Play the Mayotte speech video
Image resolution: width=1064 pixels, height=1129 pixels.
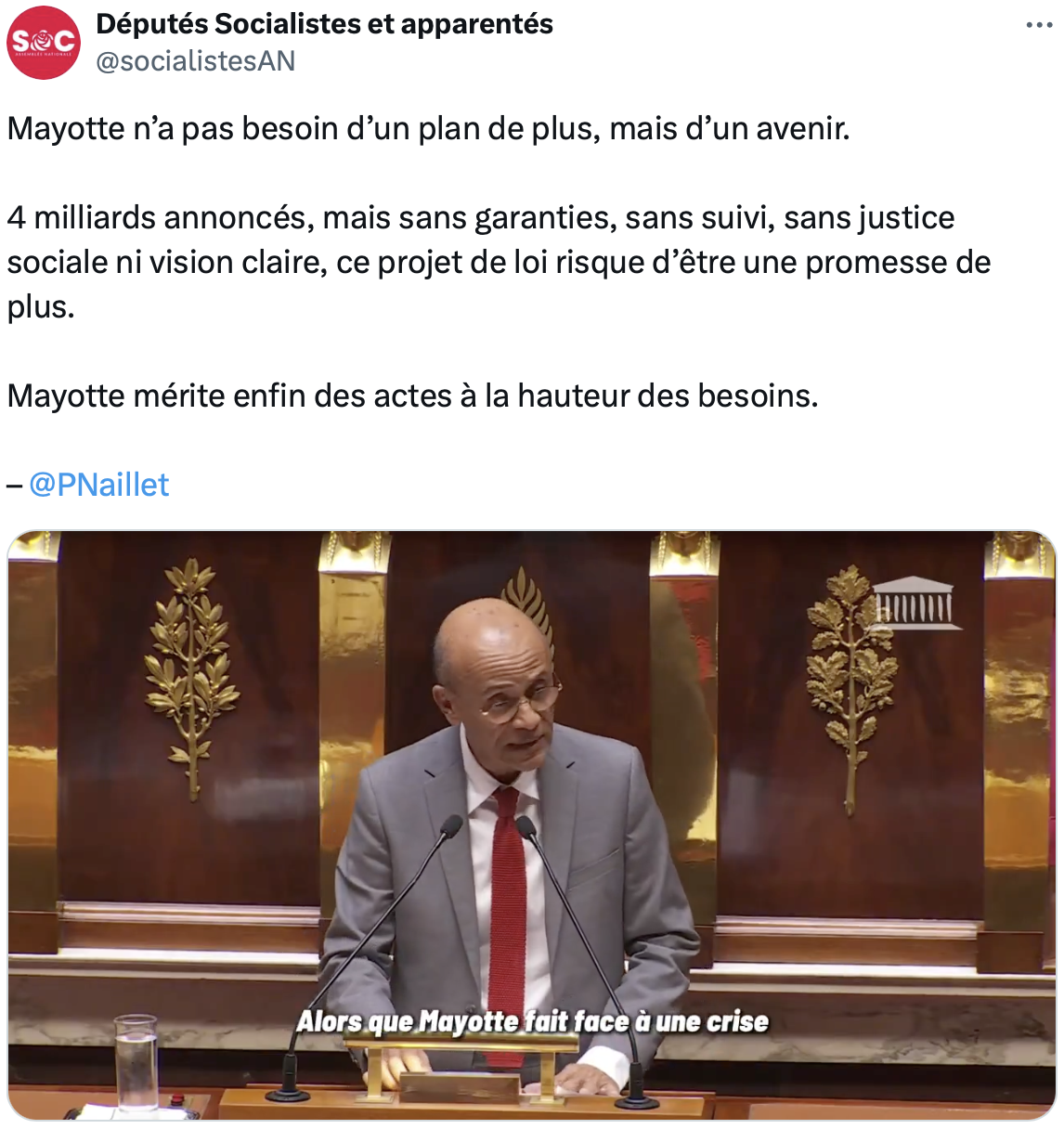point(531,824)
